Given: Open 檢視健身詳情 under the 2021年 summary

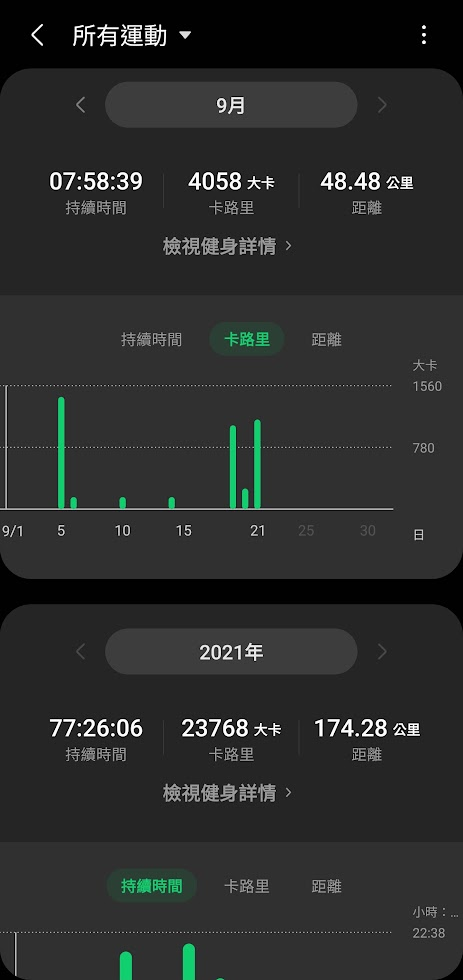Looking at the screenshot, I should pyautogui.click(x=227, y=793).
